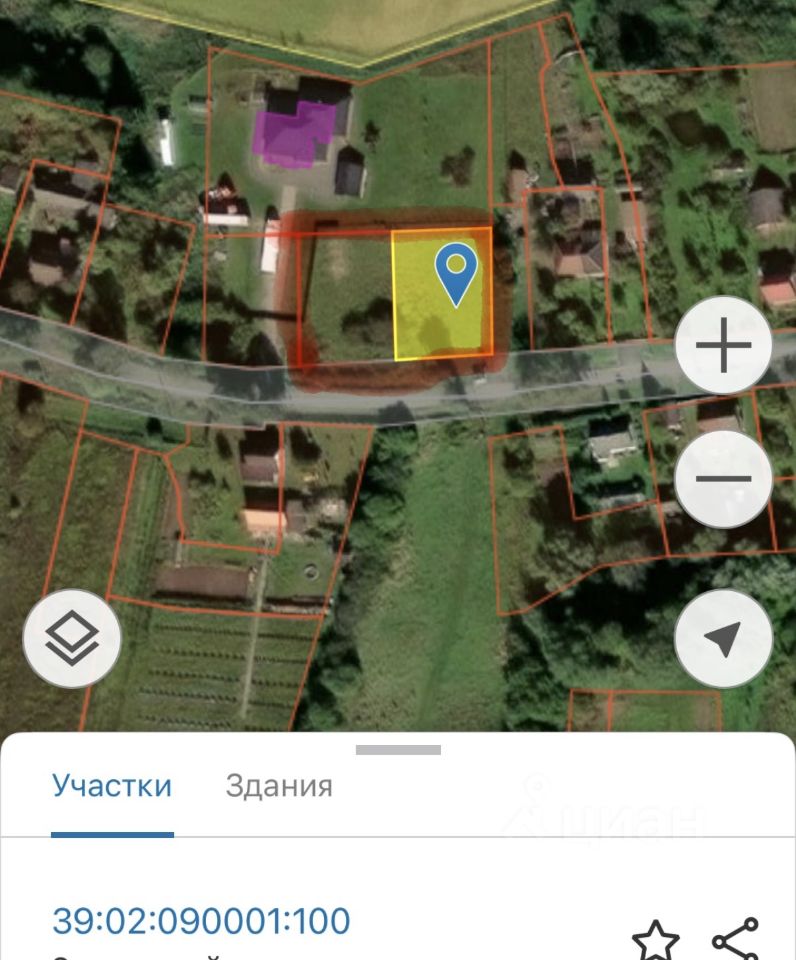The height and width of the screenshot is (960, 796).
Task: Select the Участки tab
Action: [x=112, y=786]
